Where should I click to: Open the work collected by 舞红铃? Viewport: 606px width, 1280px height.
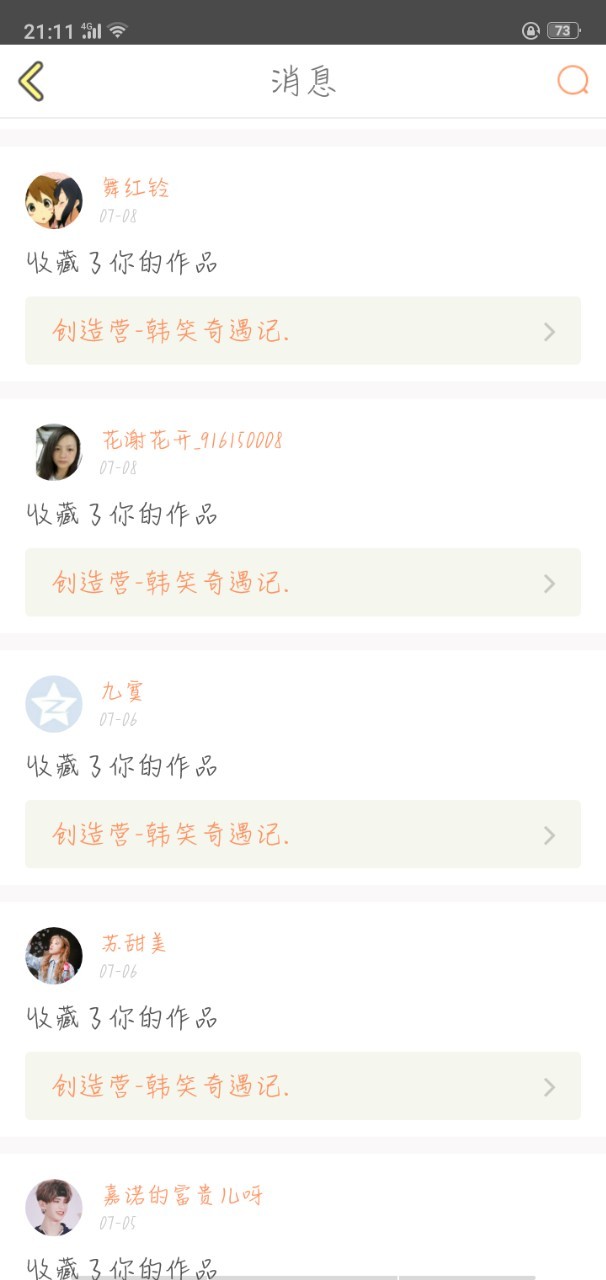(x=302, y=331)
